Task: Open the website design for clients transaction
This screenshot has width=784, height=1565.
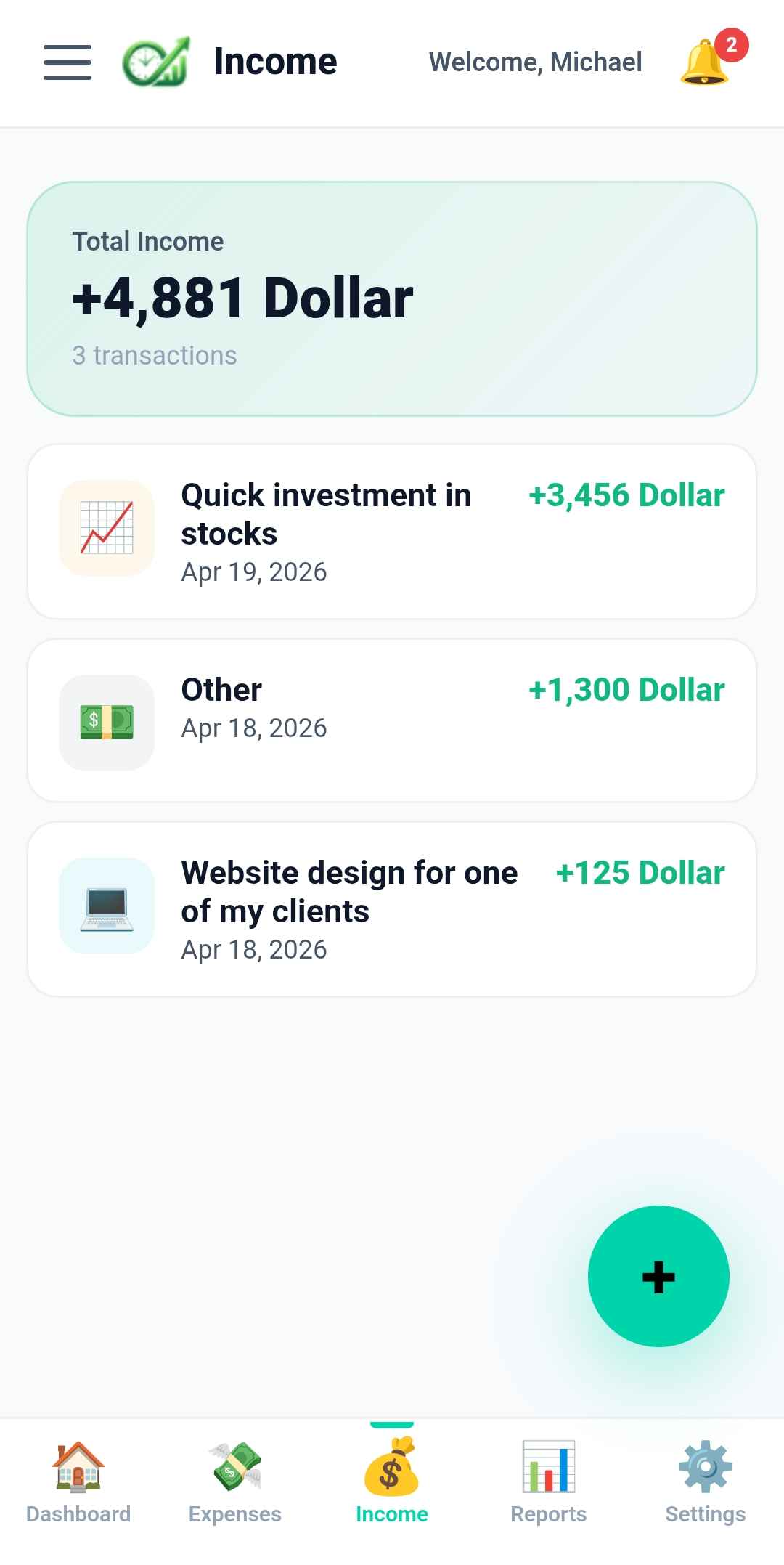Action: 392,905
